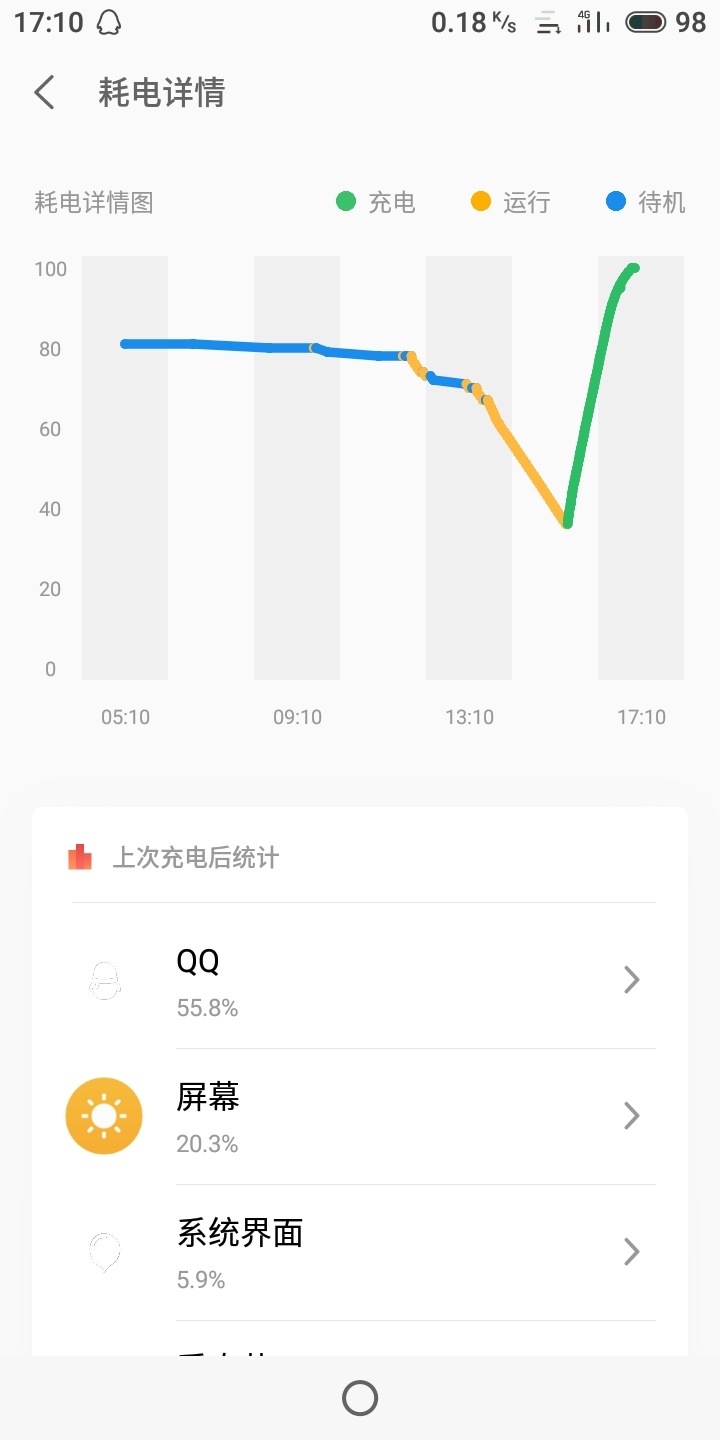This screenshot has width=720, height=1440.
Task: Tap the 系统界面 app icon
Action: (x=104, y=1251)
